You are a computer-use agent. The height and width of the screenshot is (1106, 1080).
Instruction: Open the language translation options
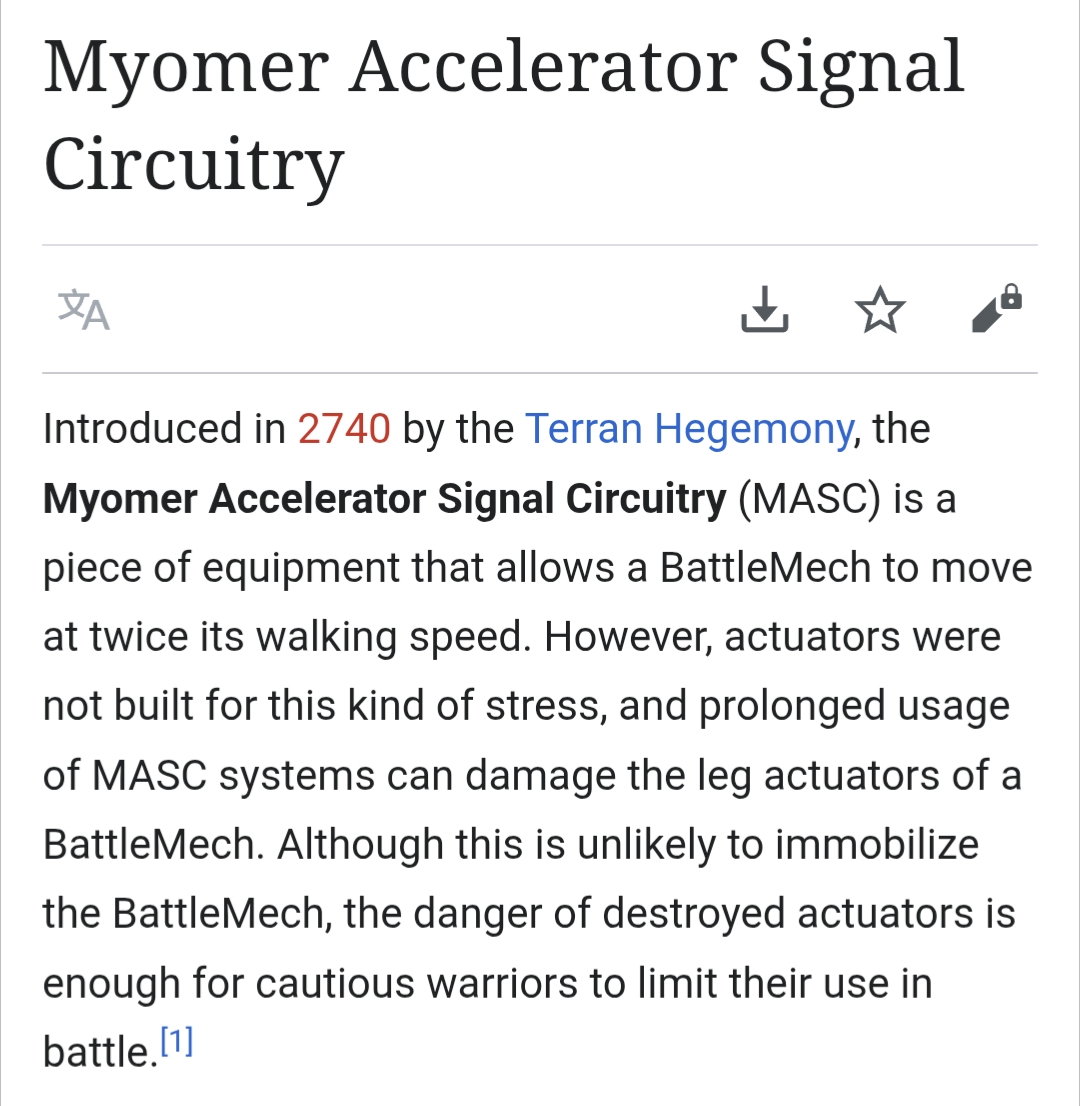84,309
